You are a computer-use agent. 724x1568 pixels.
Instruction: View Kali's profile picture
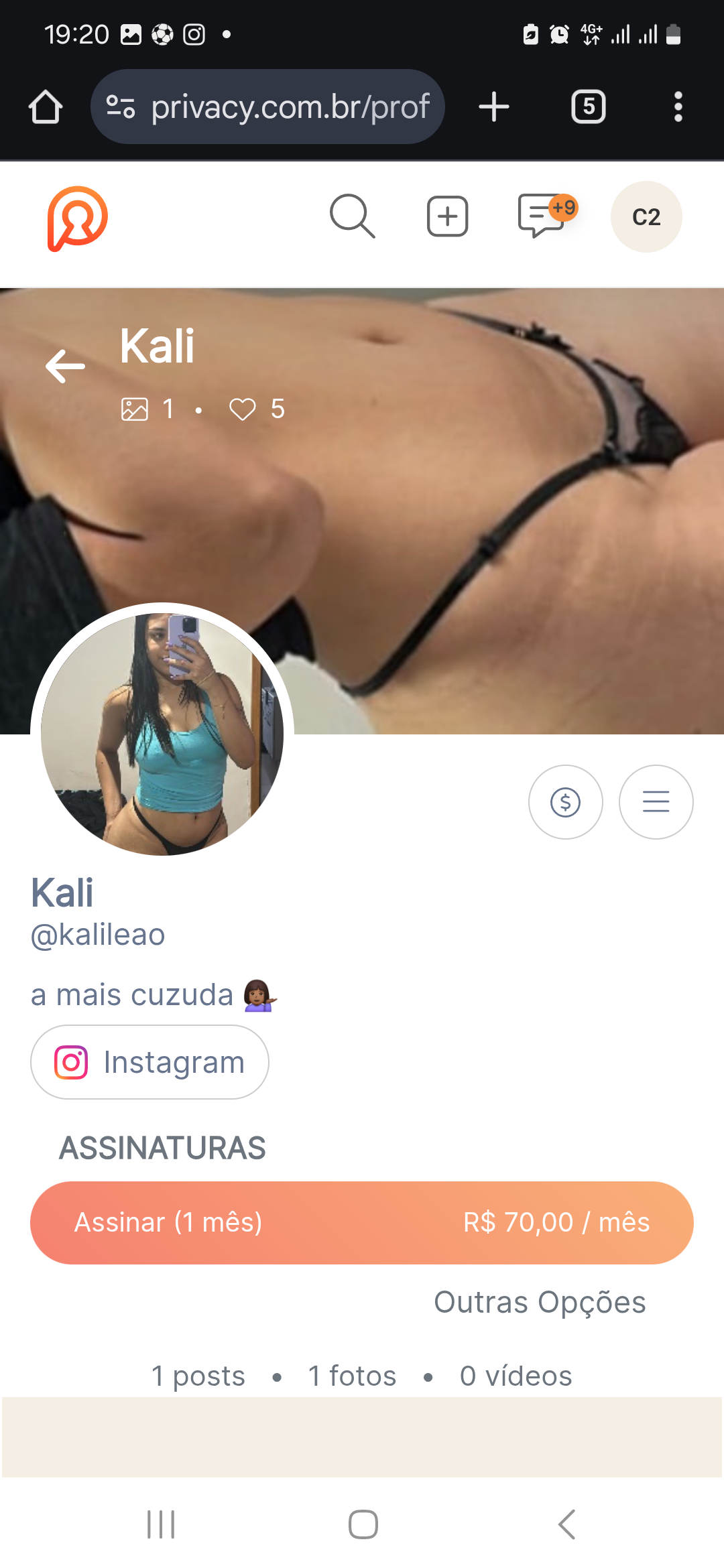[162, 734]
